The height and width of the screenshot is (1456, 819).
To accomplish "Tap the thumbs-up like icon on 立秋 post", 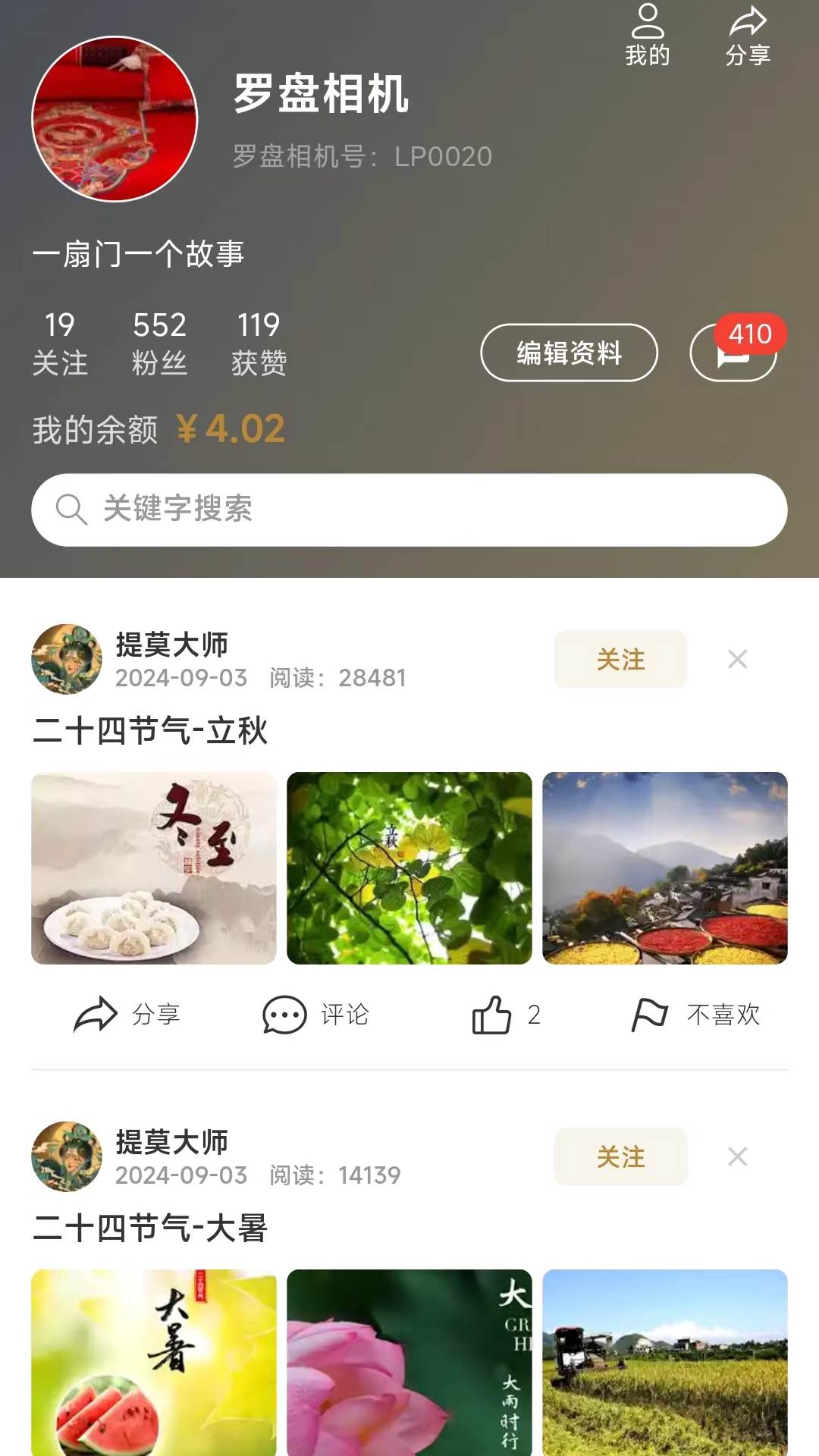I will (x=493, y=1014).
